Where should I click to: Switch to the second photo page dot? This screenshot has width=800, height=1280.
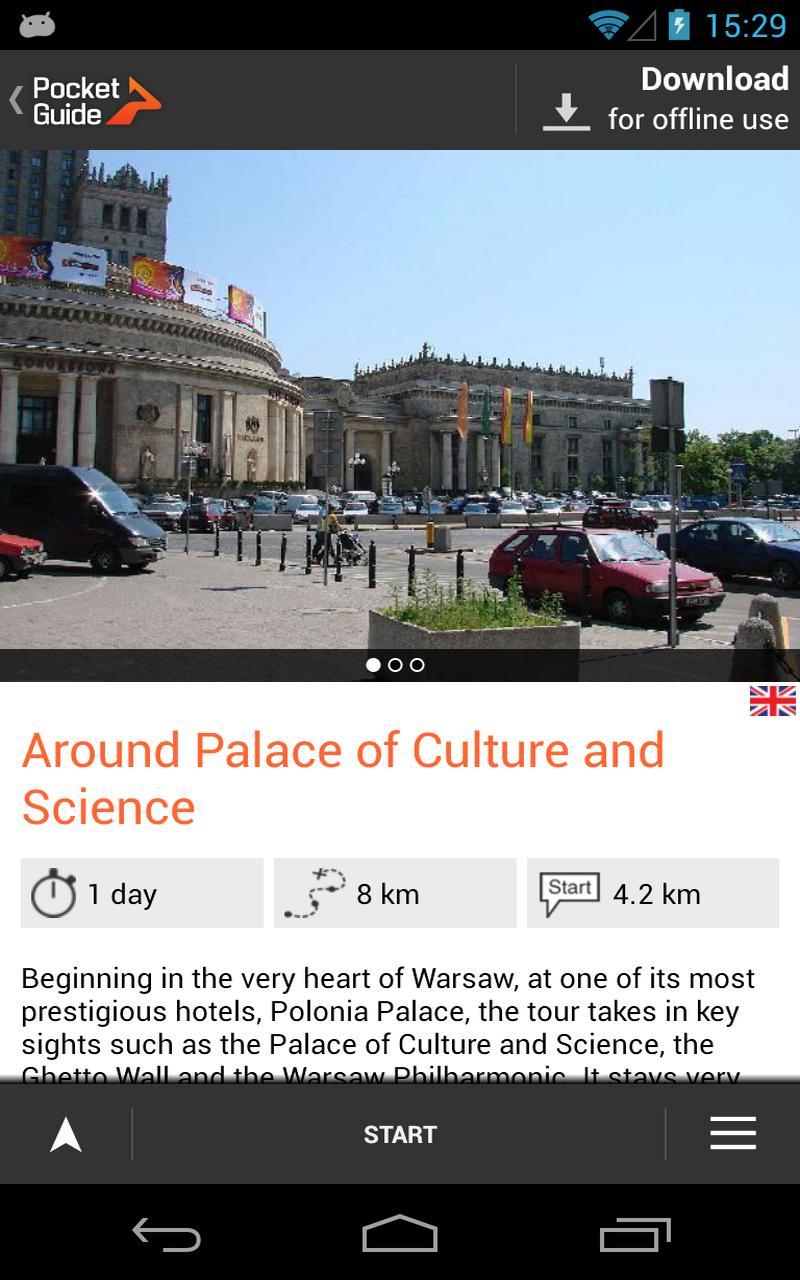(x=396, y=665)
